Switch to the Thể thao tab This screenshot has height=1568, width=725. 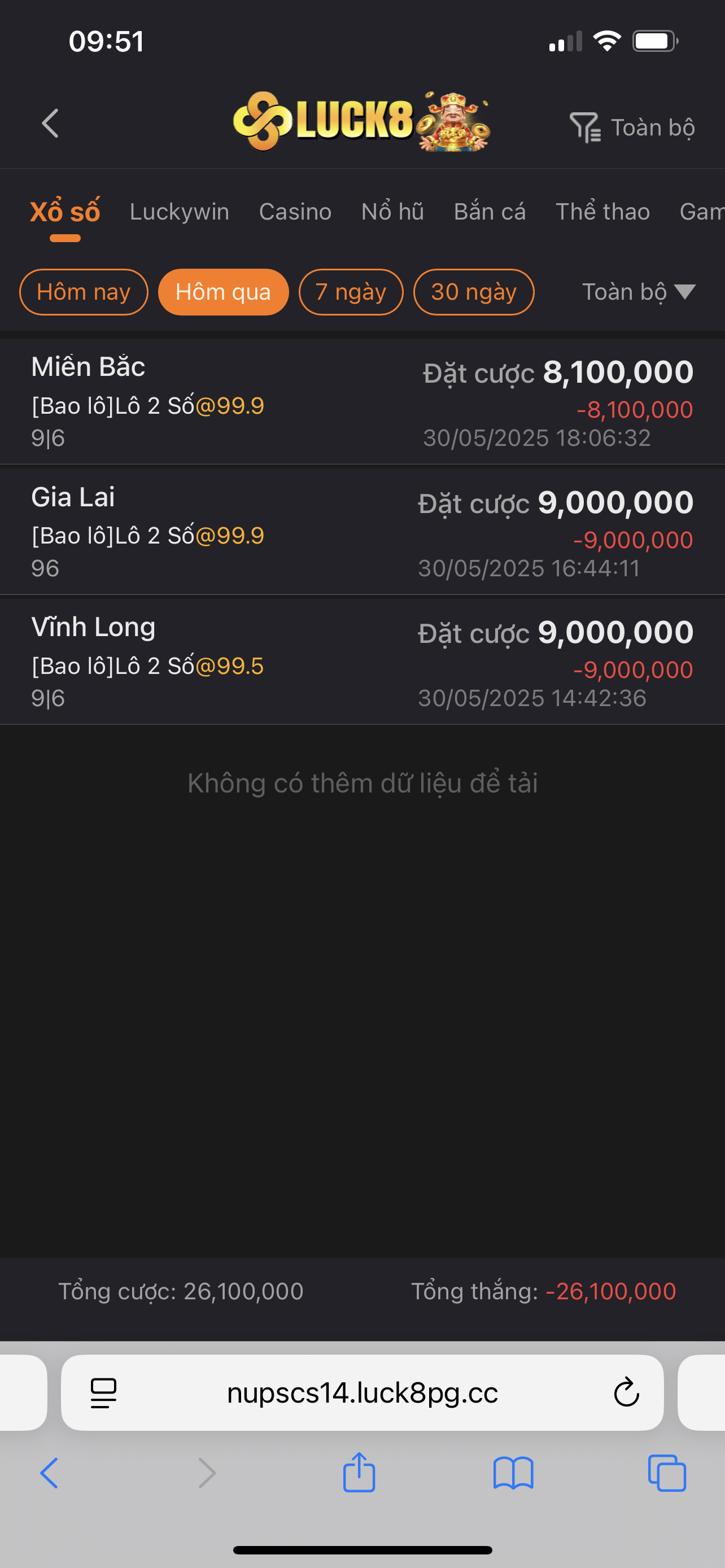point(602,211)
